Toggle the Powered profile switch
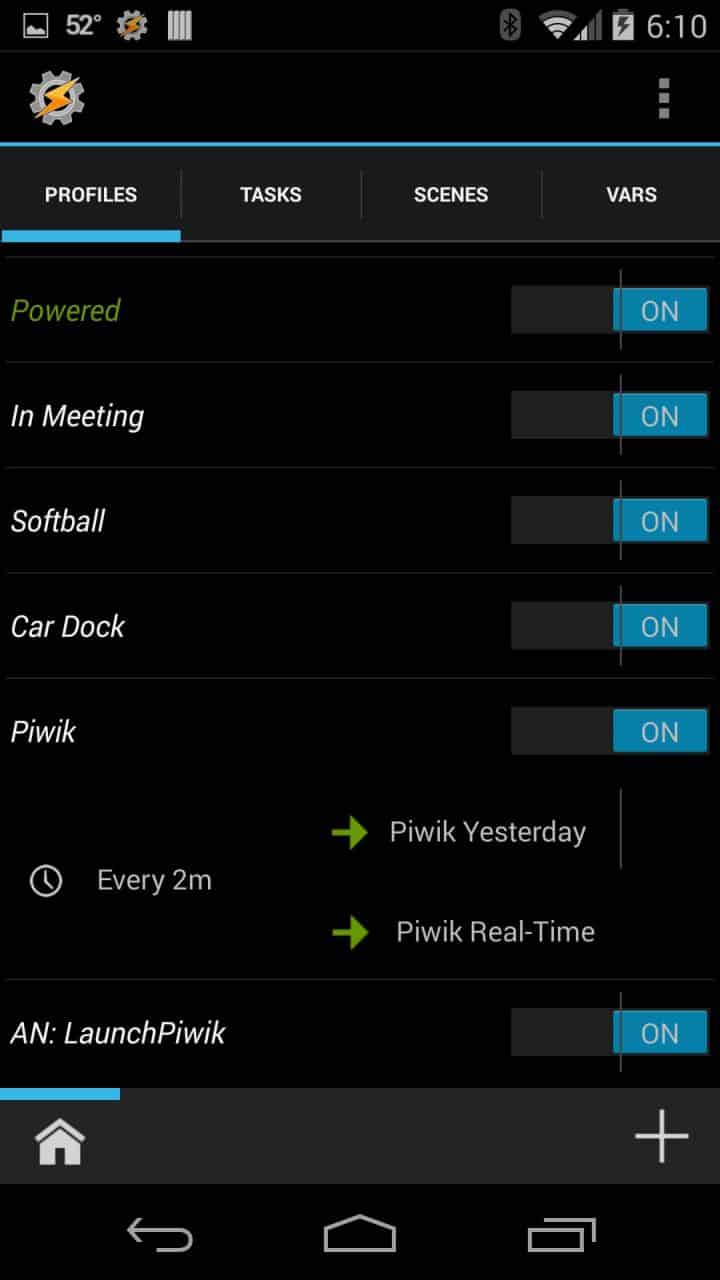720x1280 pixels. (610, 311)
